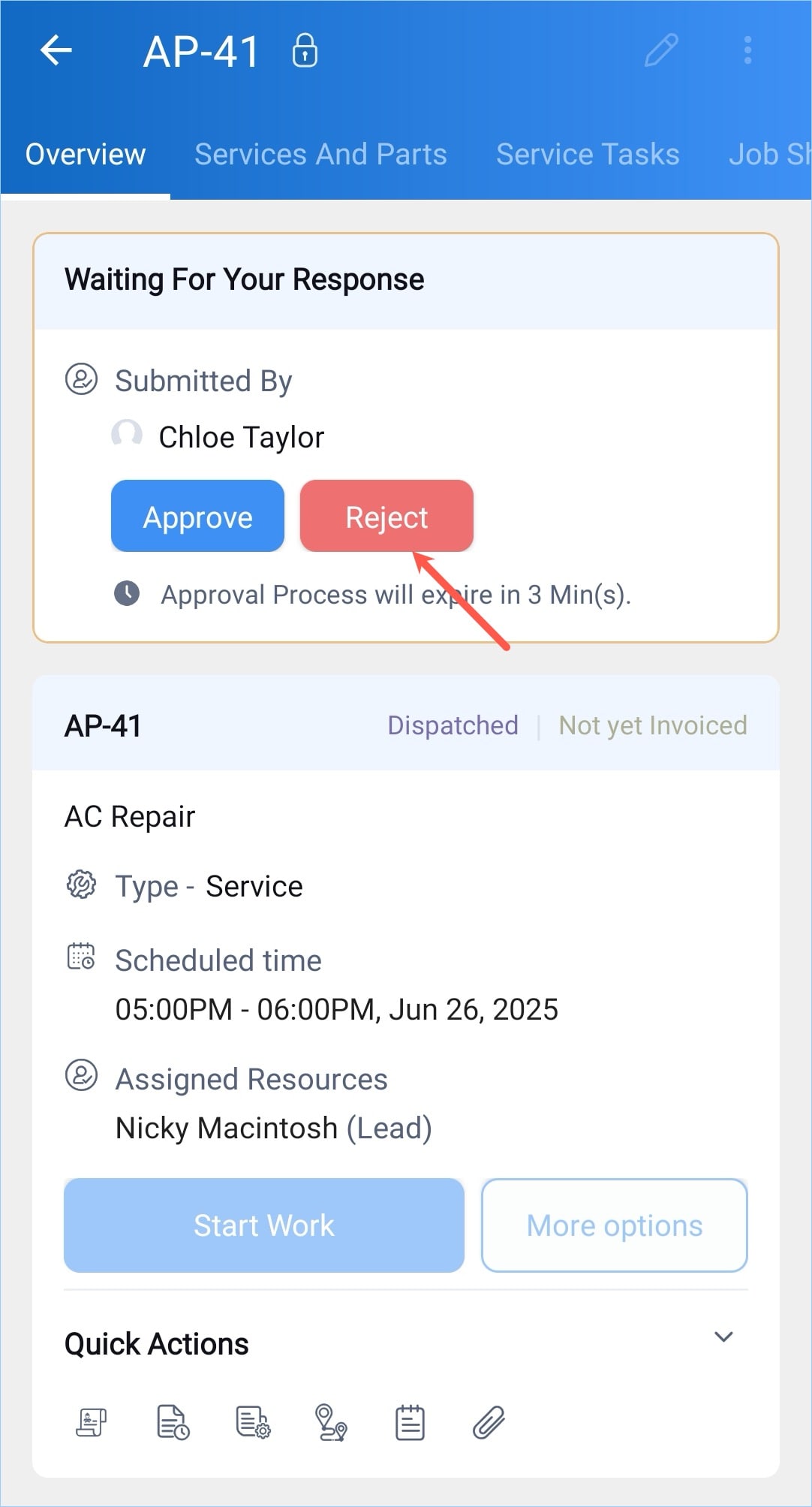Approve Chloe Taylor's submission

(x=197, y=517)
